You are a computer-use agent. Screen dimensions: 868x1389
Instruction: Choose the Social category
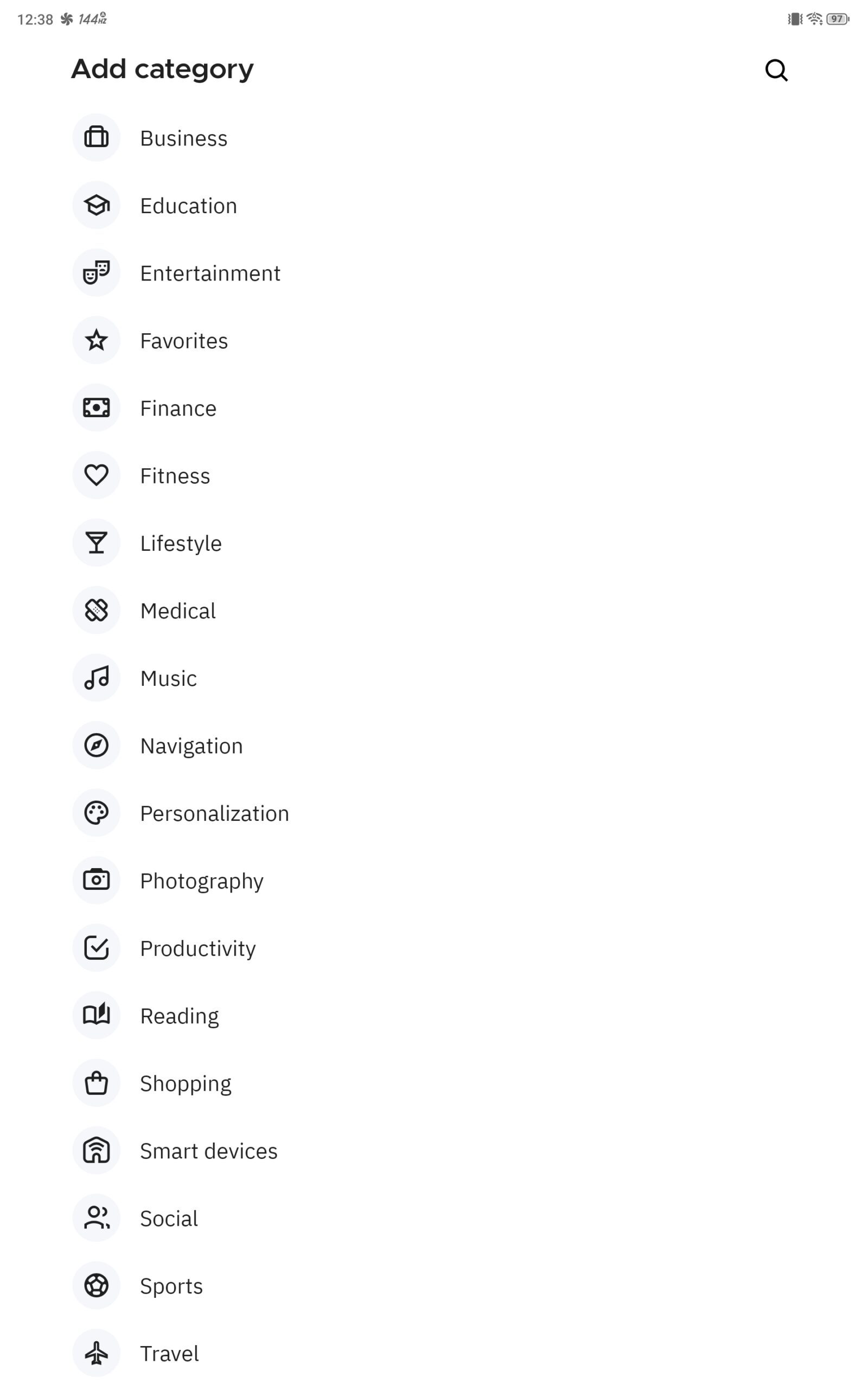(168, 1218)
